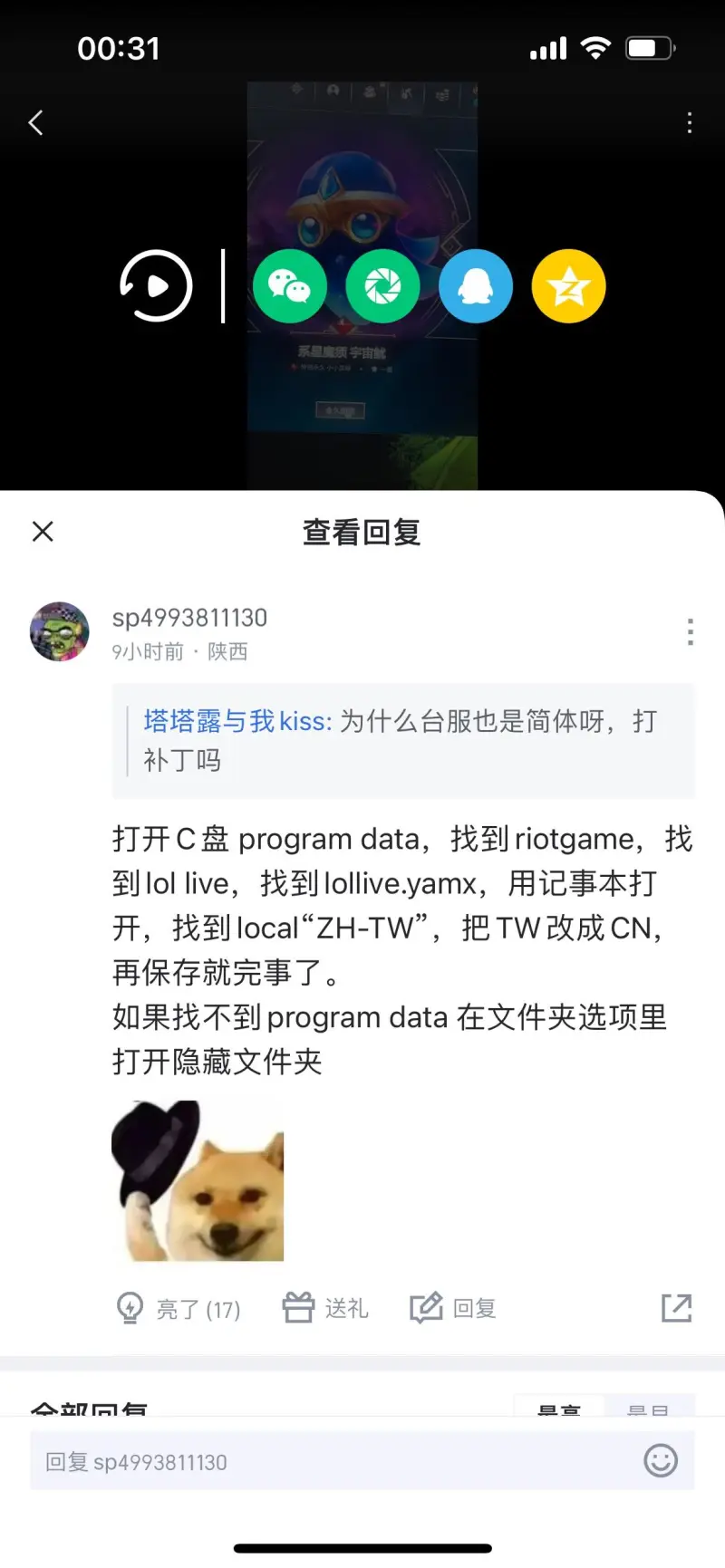
Task: Replay the video
Action: pos(156,286)
